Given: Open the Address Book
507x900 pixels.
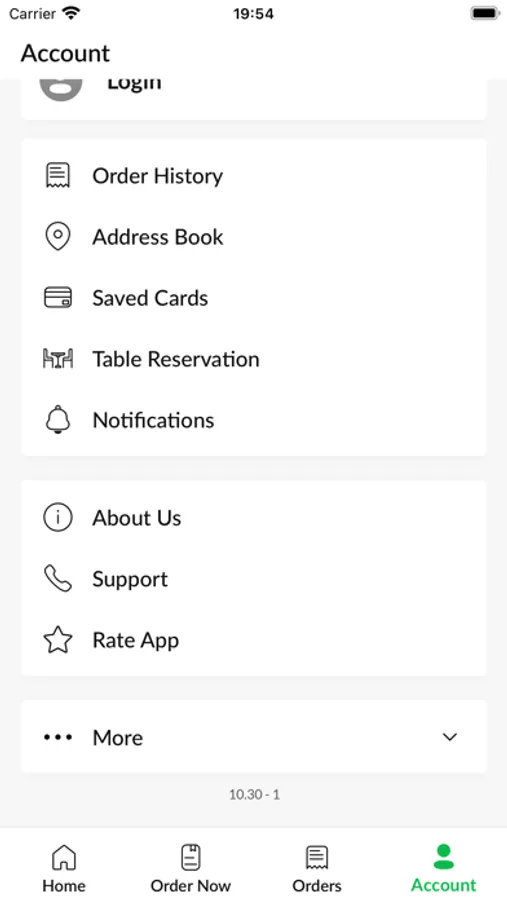Looking at the screenshot, I should 254,237.
